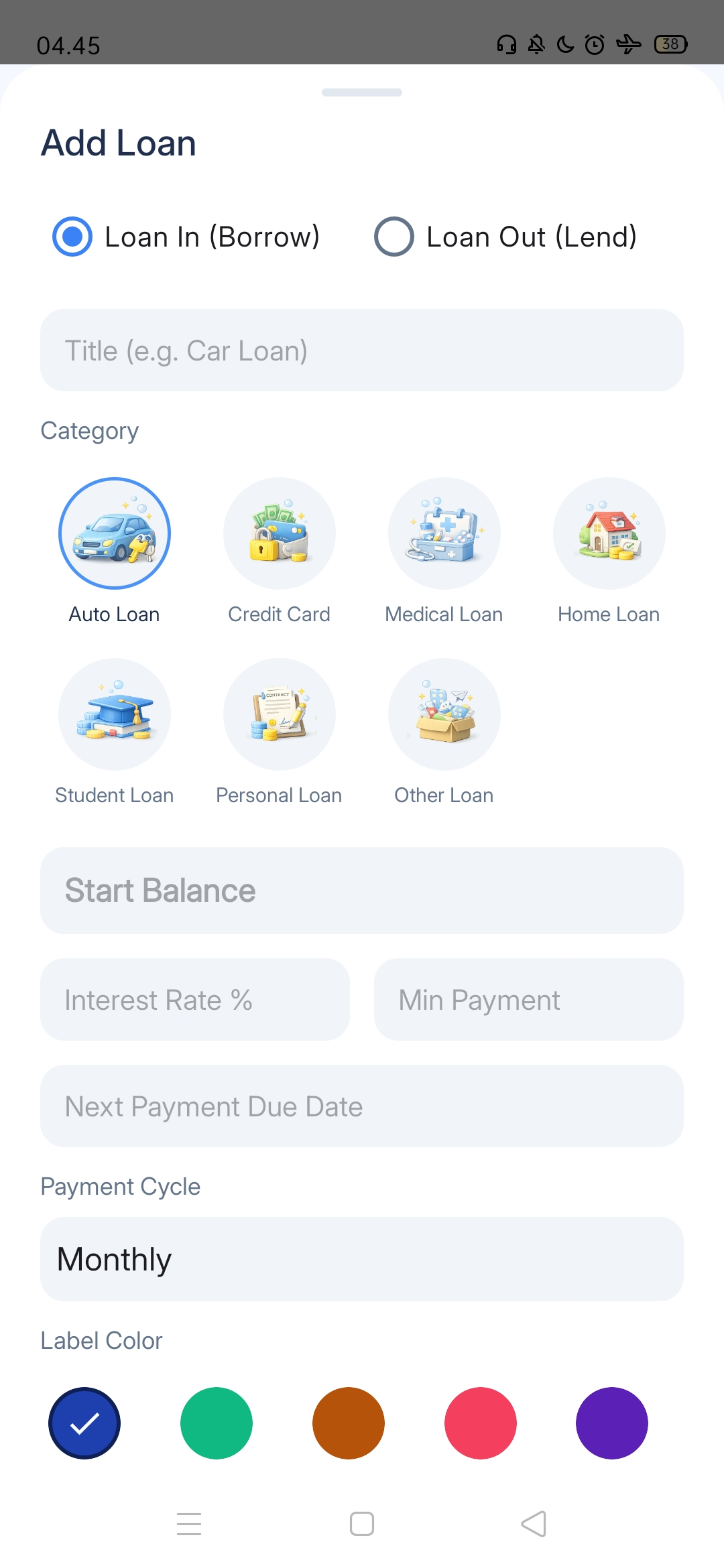Select the Credit Card category icon
Image resolution: width=724 pixels, height=1568 pixels.
coord(279,533)
